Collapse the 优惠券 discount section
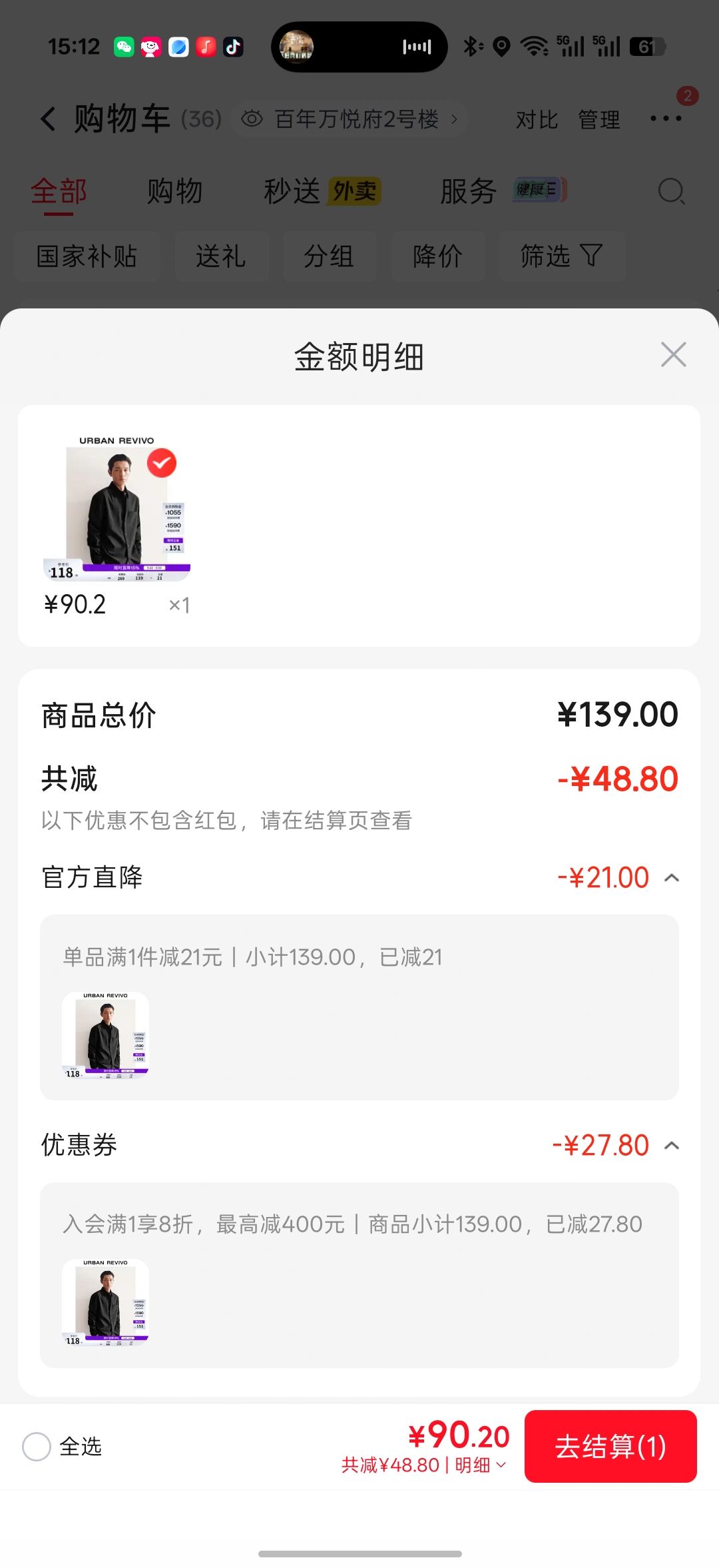The width and height of the screenshot is (719, 1568). [672, 1146]
